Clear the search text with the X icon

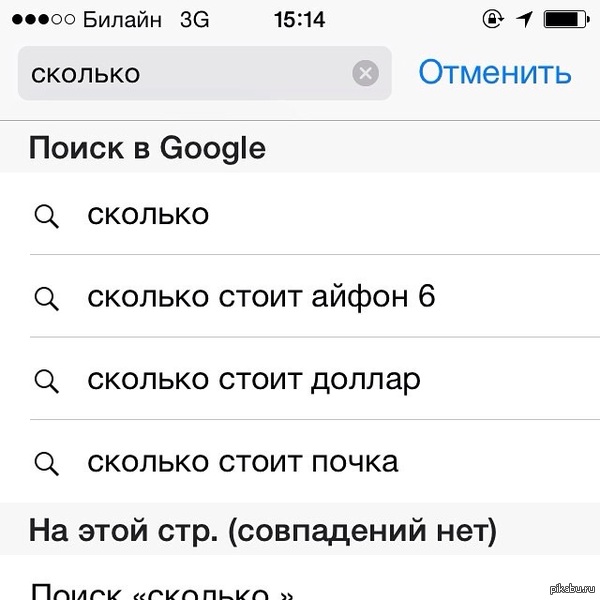click(366, 74)
